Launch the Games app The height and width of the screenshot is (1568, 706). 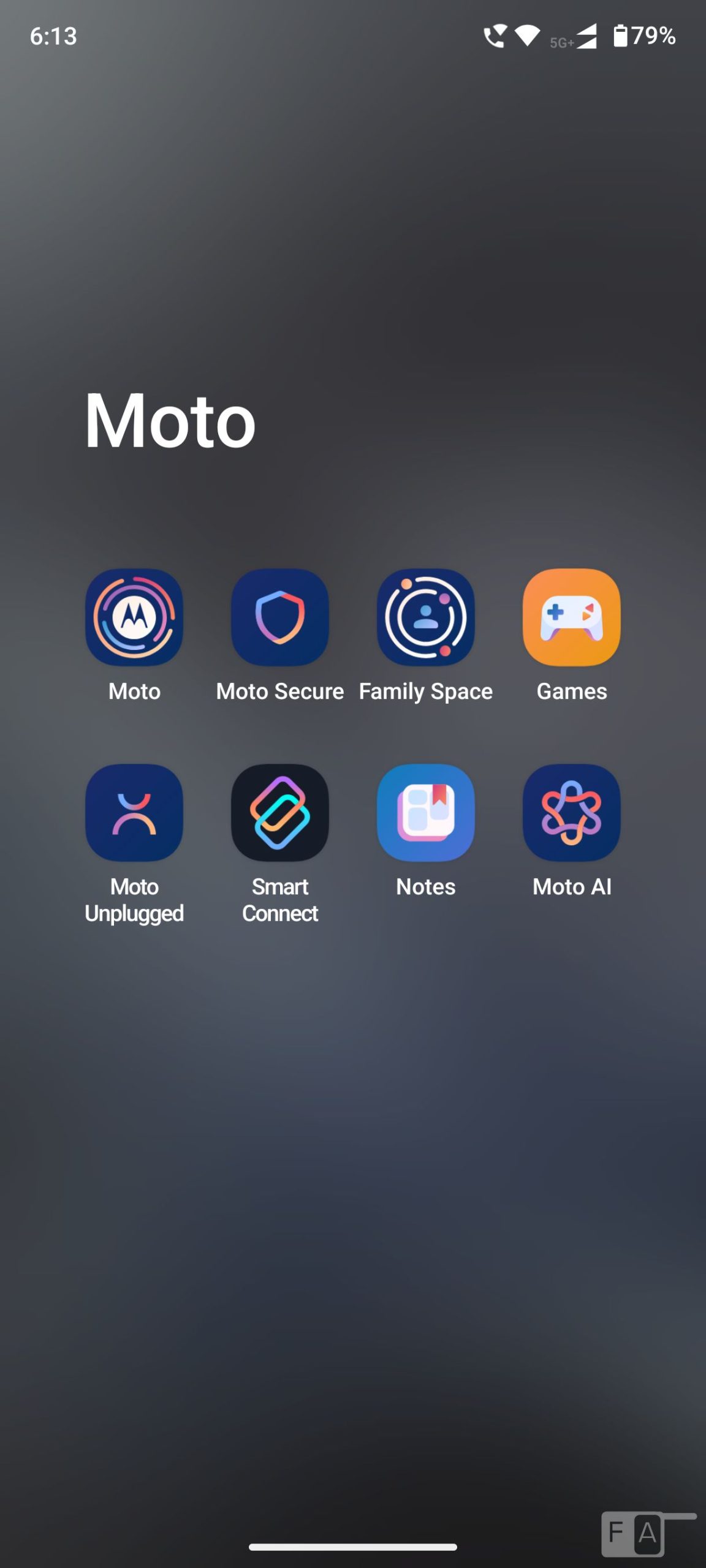(571, 617)
